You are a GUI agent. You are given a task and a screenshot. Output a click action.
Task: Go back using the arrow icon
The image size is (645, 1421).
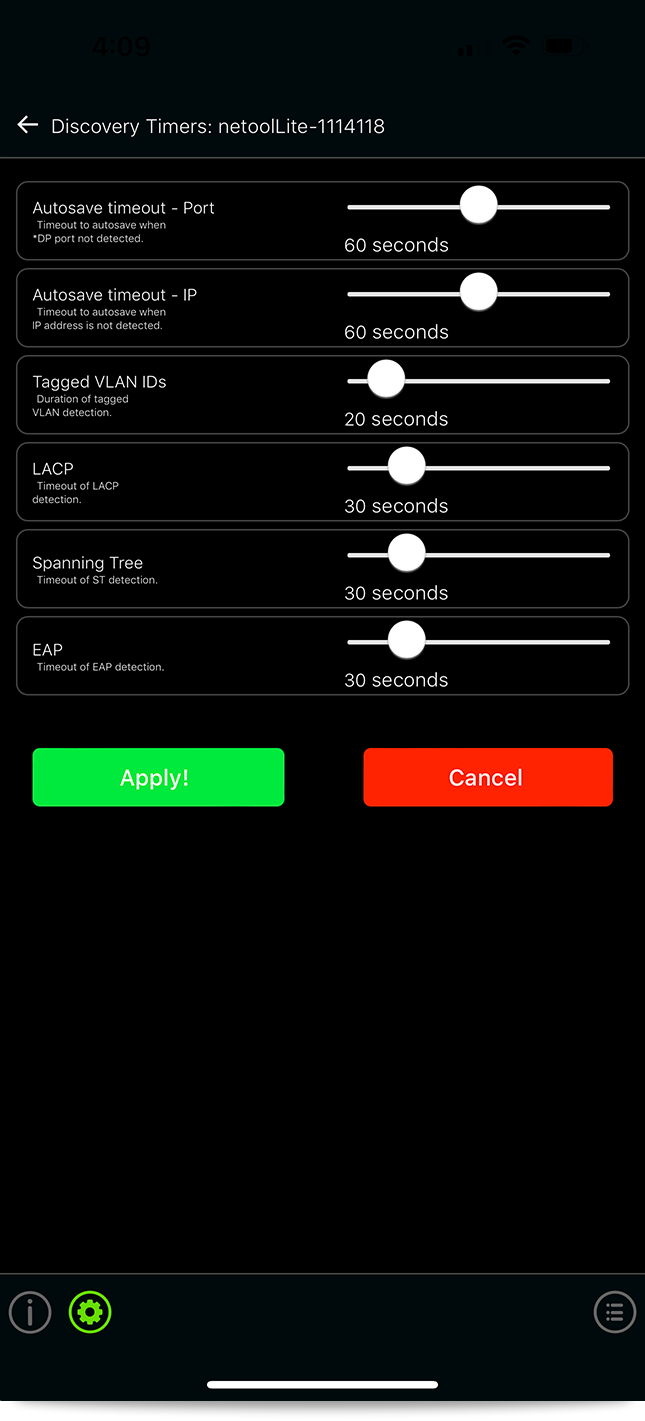pyautogui.click(x=28, y=125)
